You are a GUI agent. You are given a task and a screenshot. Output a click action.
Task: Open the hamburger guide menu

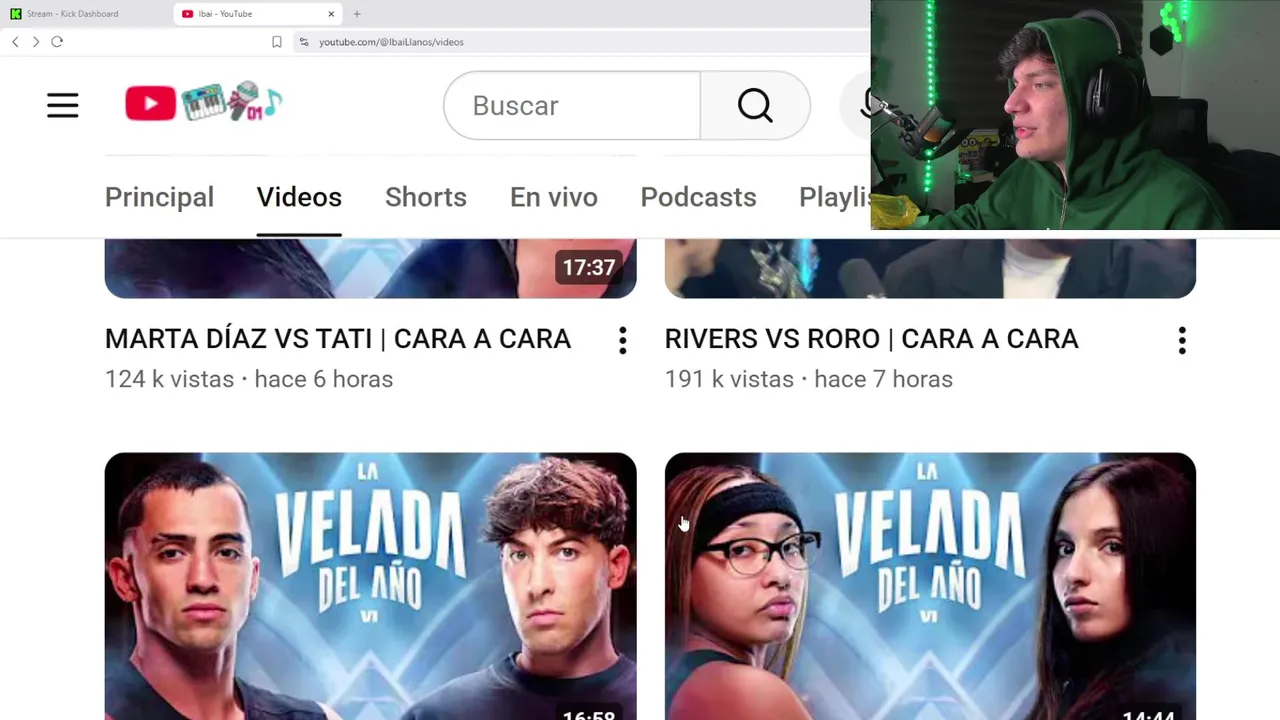coord(62,105)
